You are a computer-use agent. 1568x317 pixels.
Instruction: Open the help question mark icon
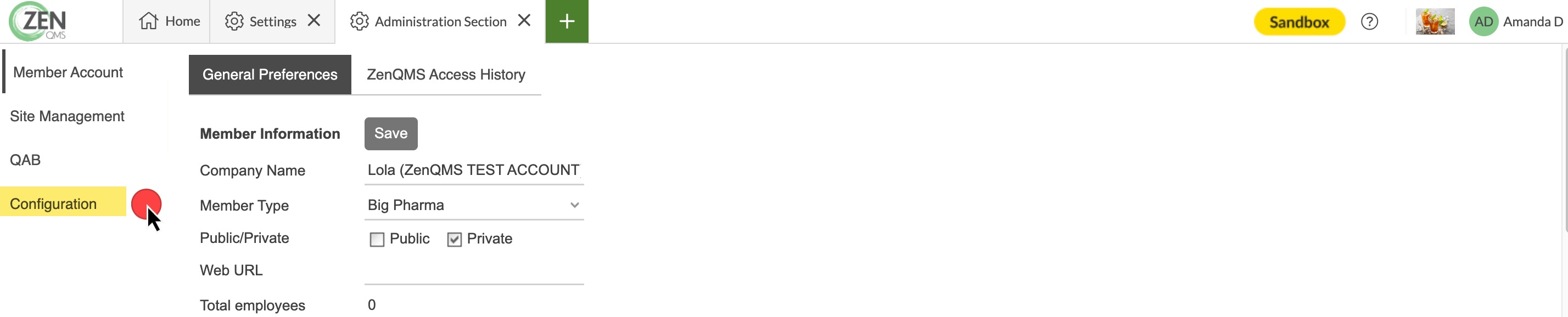[1369, 22]
